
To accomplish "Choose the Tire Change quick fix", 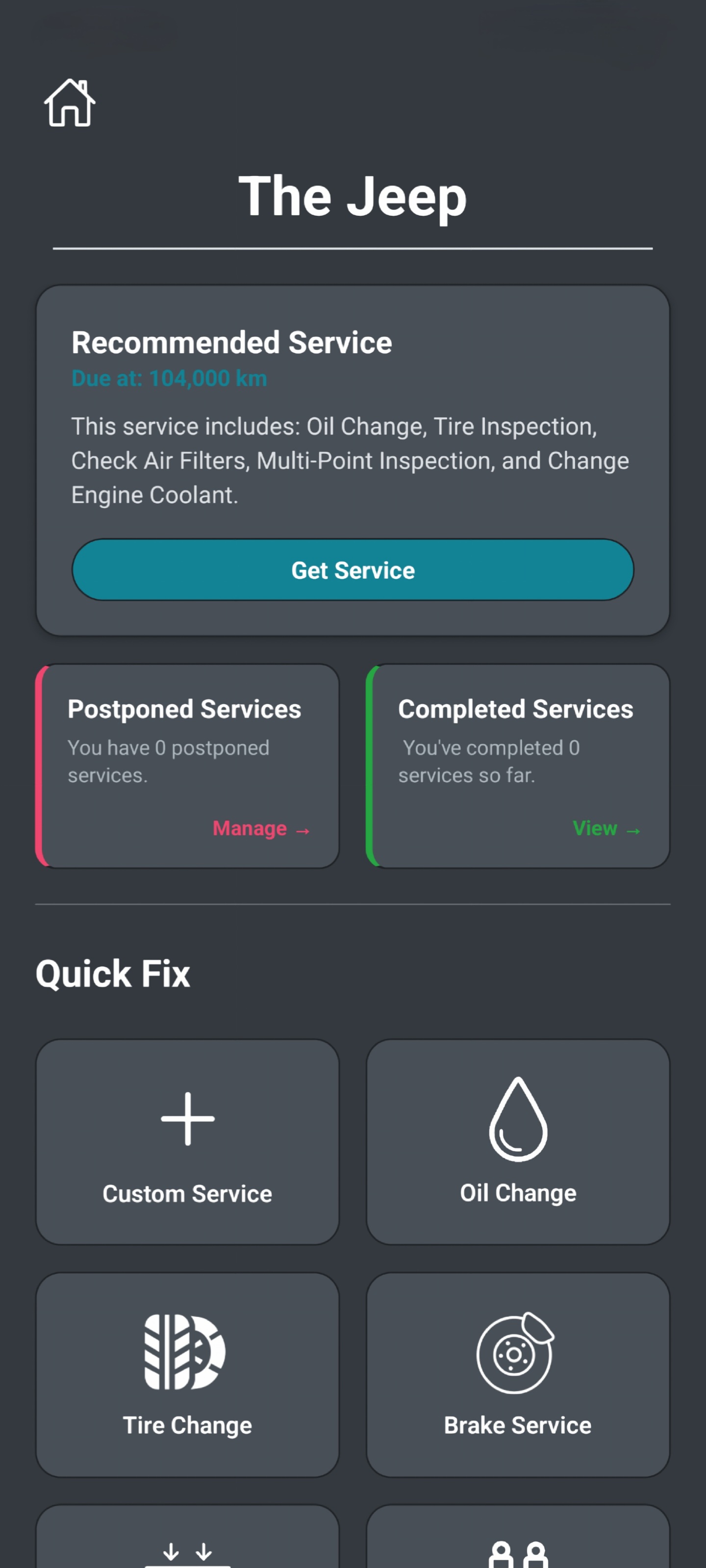I will [187, 1374].
